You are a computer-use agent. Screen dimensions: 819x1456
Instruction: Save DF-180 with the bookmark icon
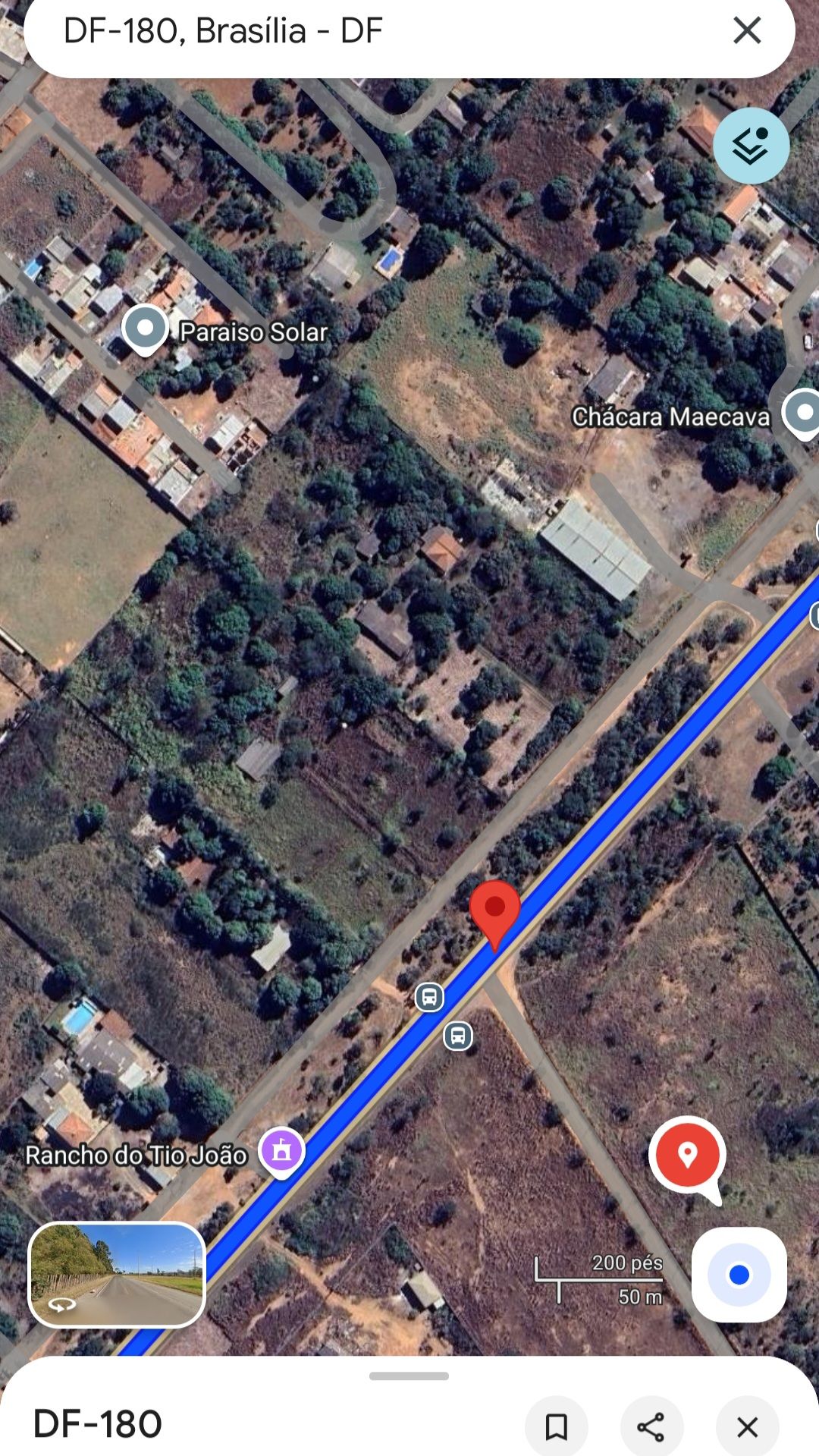coord(557,1427)
